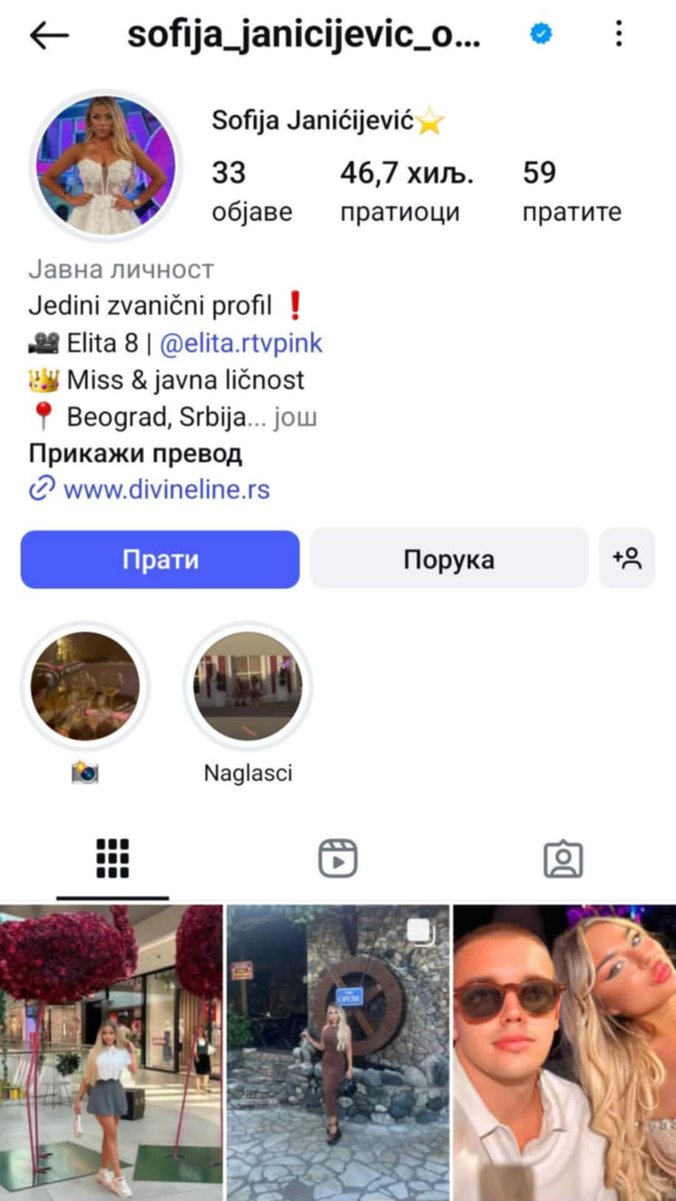676x1201 pixels.
Task: View the list of 46,7 хиљ. пратиоци
Action: [406, 191]
